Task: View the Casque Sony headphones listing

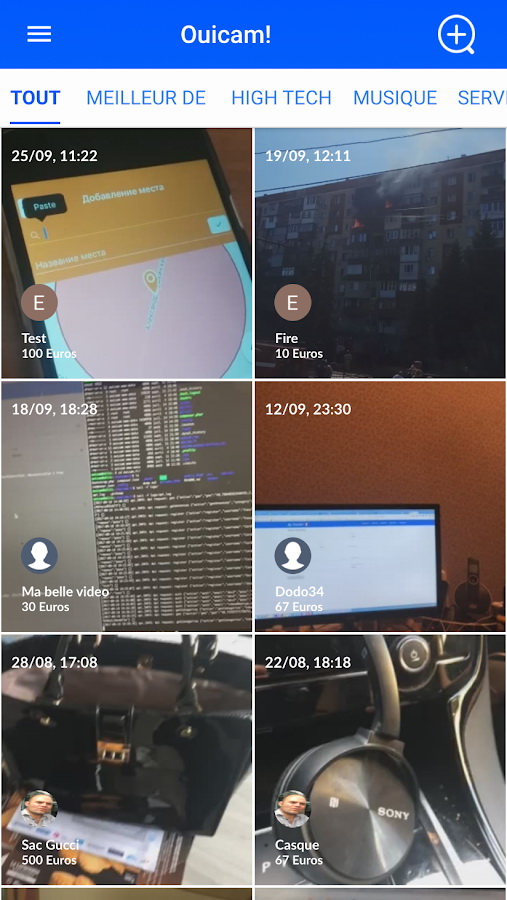Action: tap(380, 760)
